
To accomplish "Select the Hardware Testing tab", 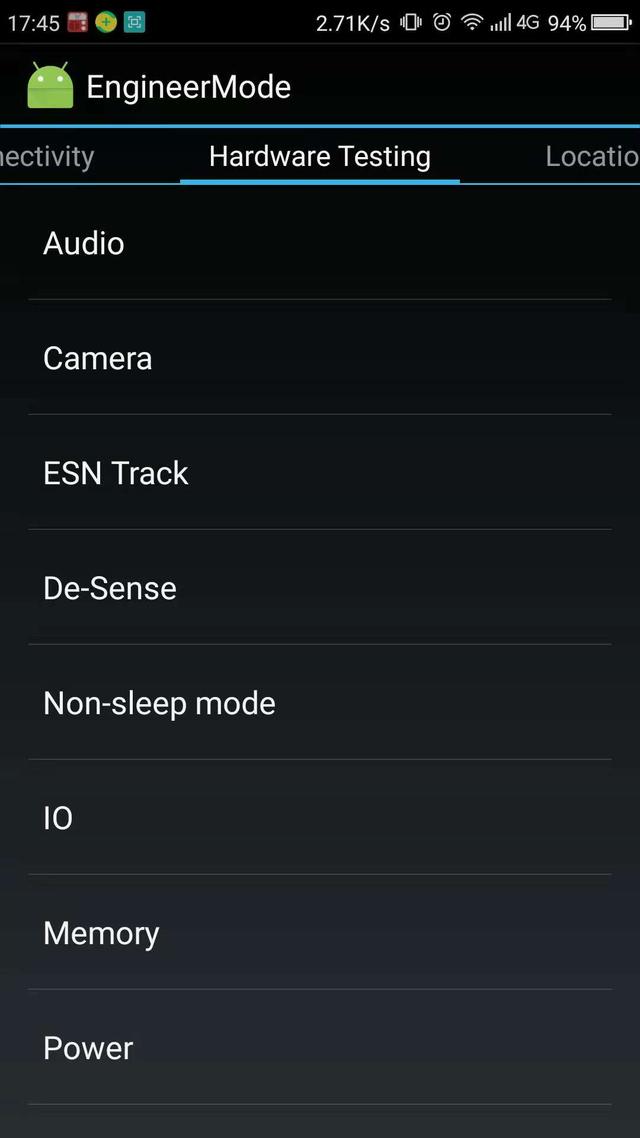I will coord(320,157).
